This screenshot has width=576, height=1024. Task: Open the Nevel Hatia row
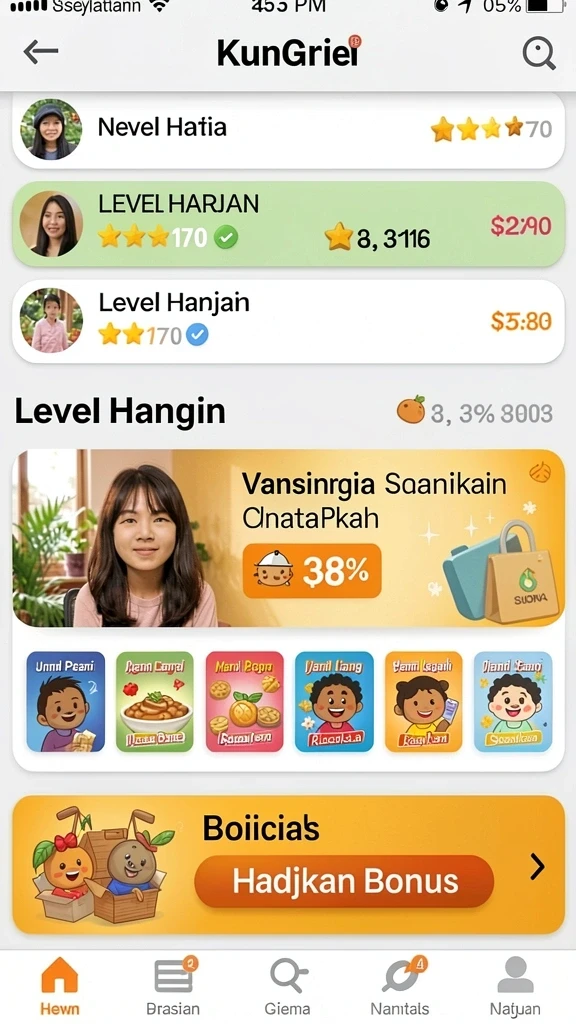pyautogui.click(x=288, y=130)
